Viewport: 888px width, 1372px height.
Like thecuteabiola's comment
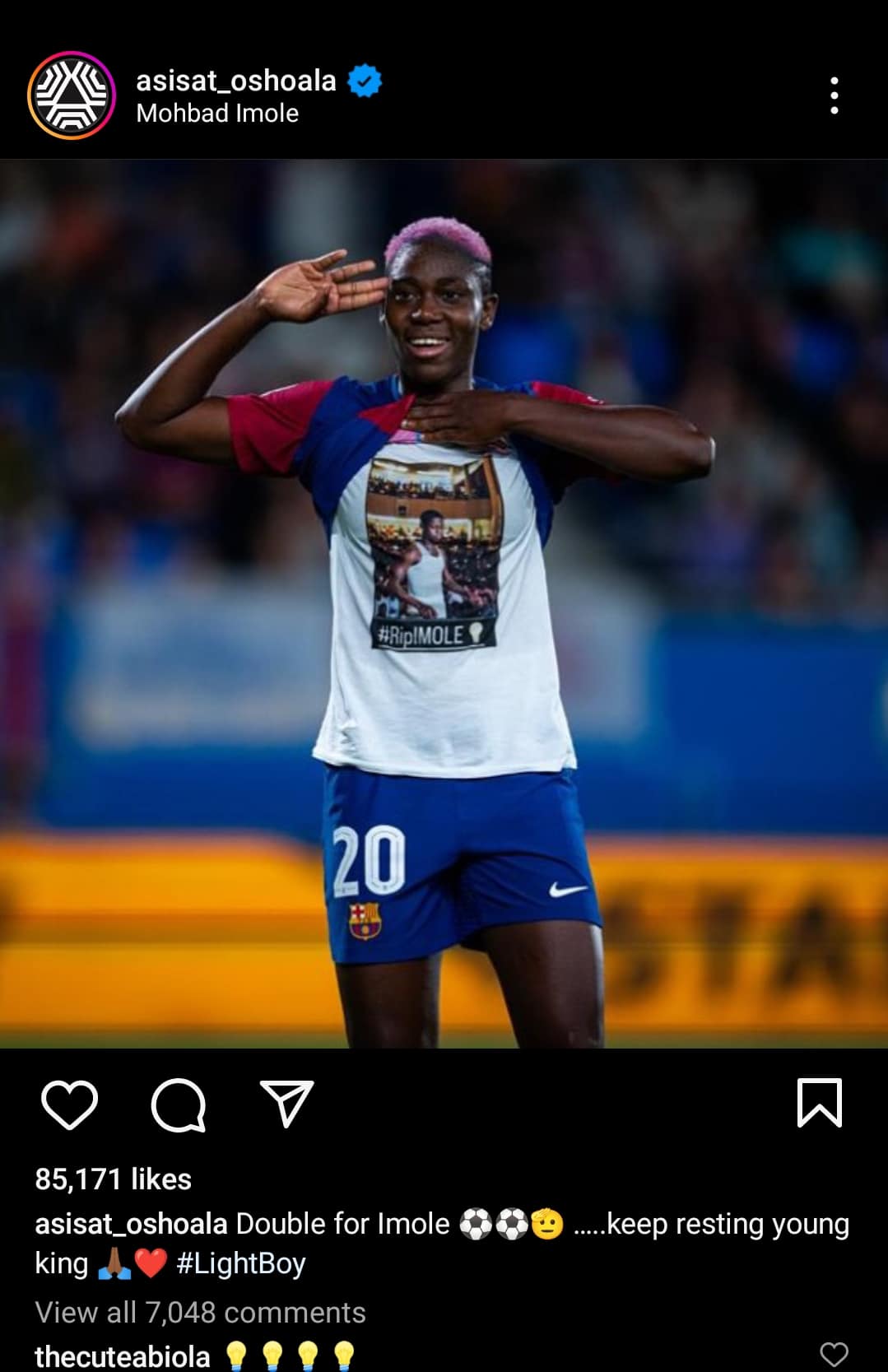pos(834,1354)
